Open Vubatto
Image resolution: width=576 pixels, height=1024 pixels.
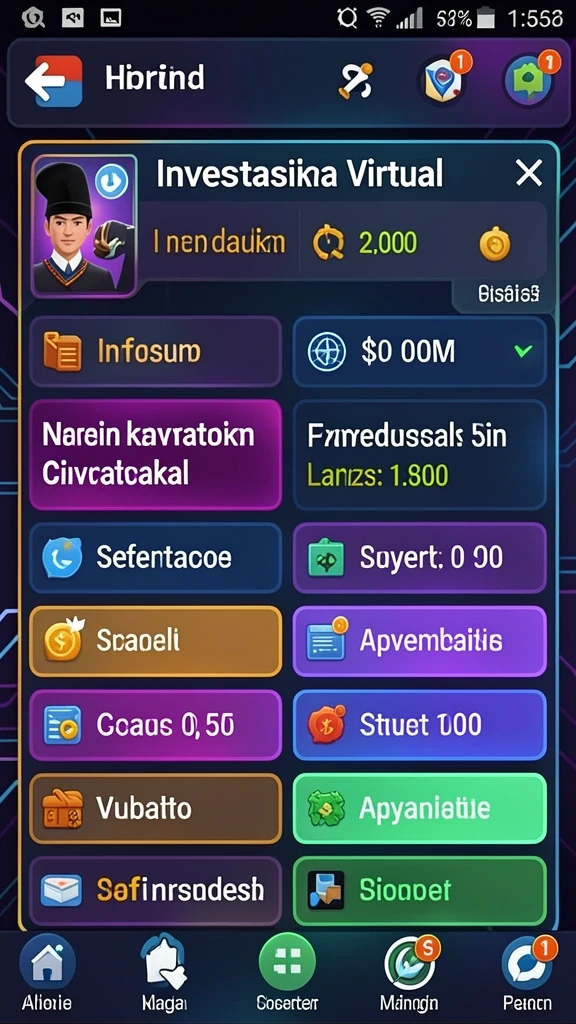tap(155, 808)
